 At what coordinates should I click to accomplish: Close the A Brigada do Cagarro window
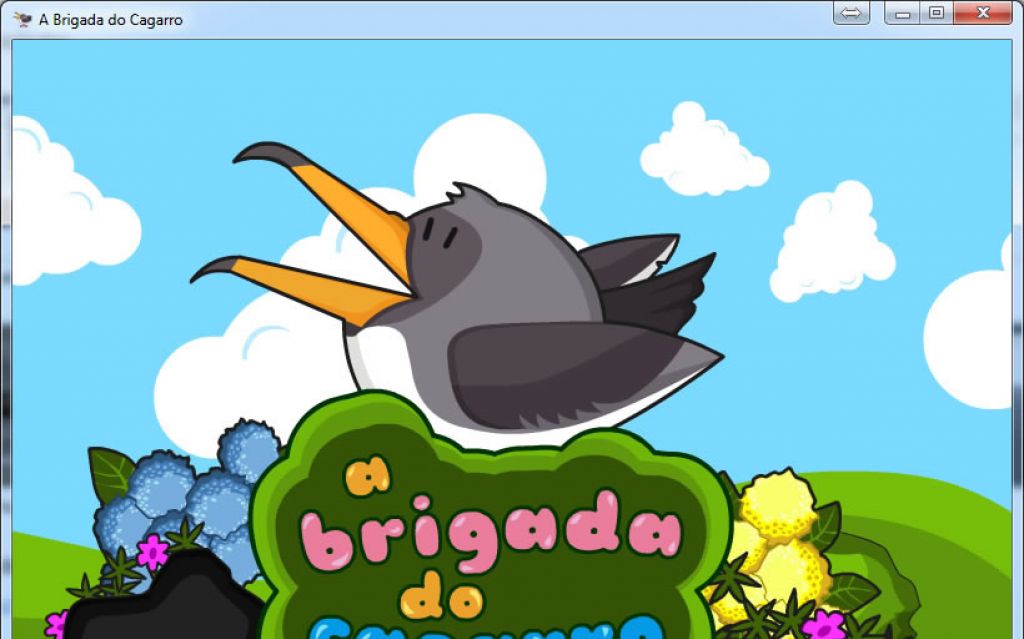(983, 12)
